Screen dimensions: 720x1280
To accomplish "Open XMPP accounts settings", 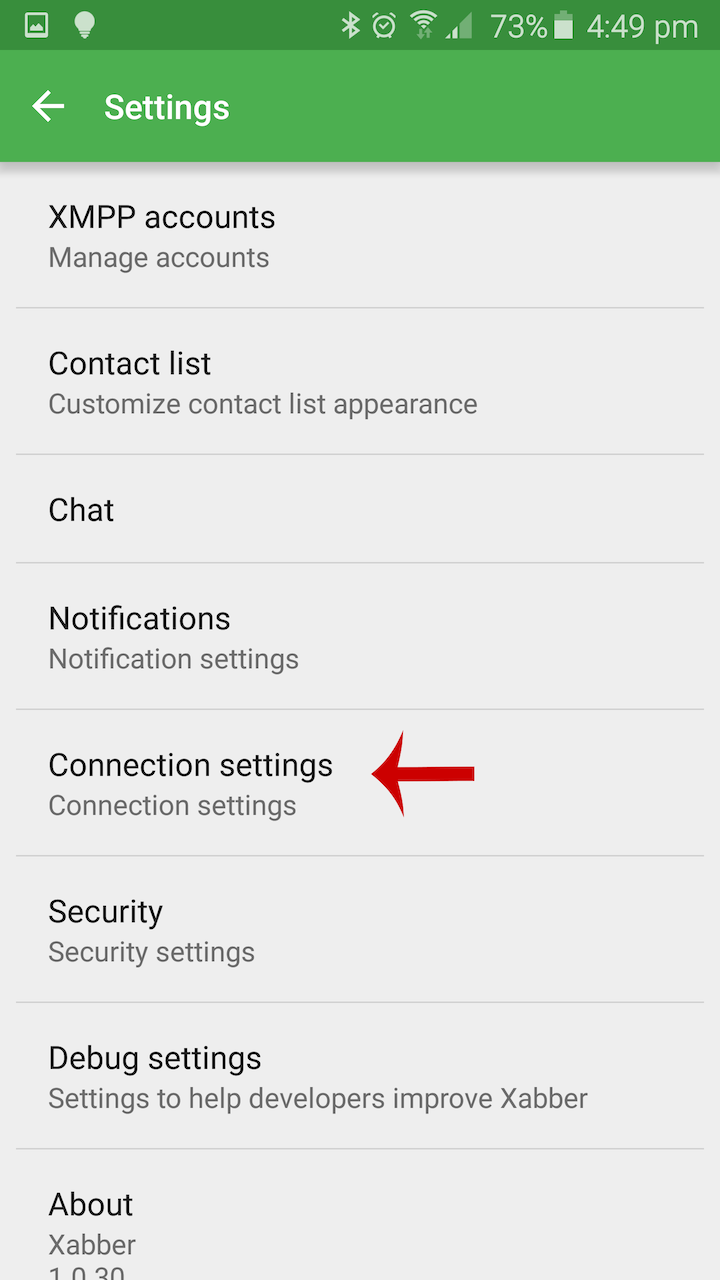I will [160, 236].
